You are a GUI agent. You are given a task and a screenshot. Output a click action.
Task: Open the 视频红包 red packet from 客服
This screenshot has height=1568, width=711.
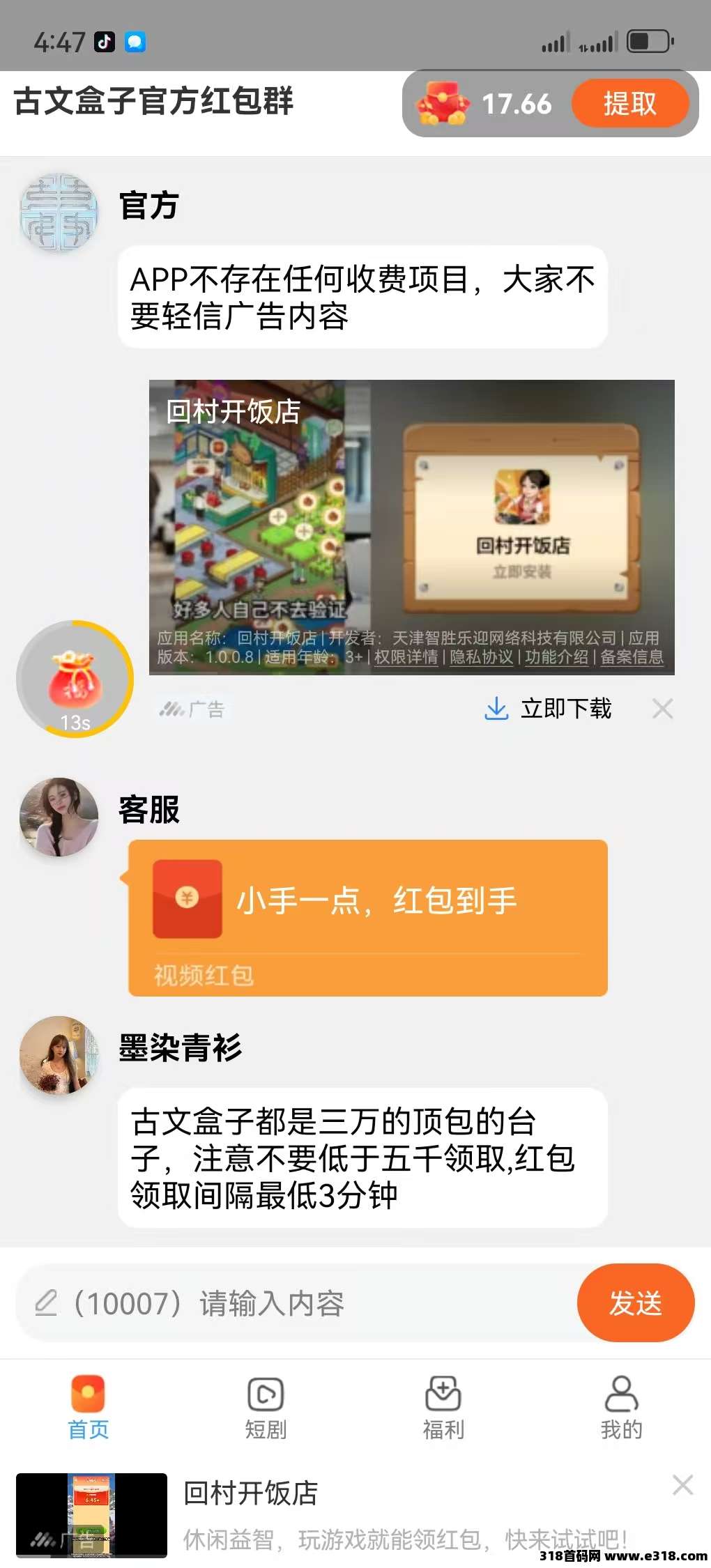point(367,917)
